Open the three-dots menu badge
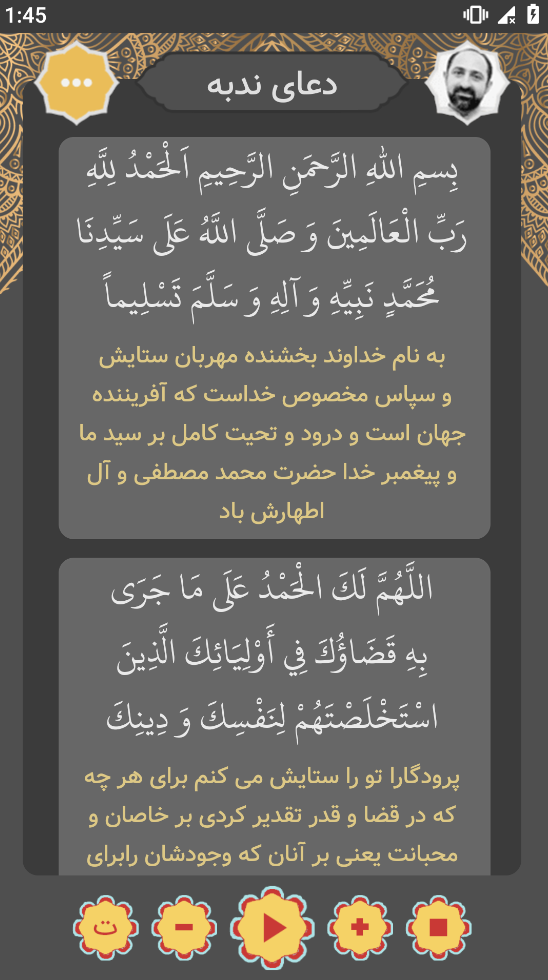 point(76,82)
